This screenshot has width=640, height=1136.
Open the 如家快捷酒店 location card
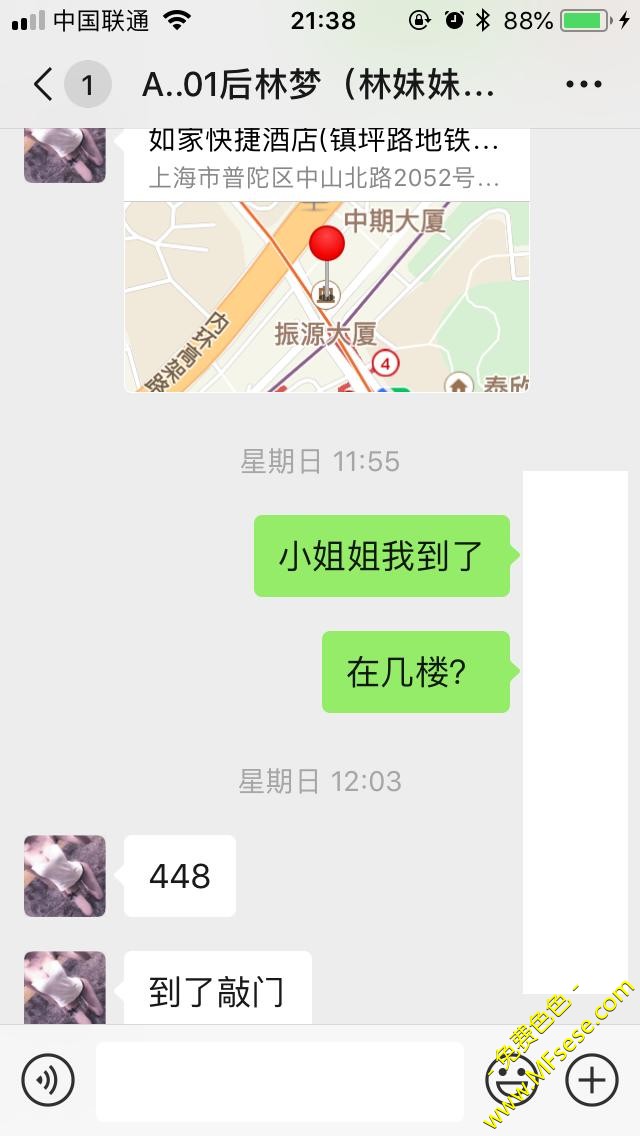(x=326, y=290)
